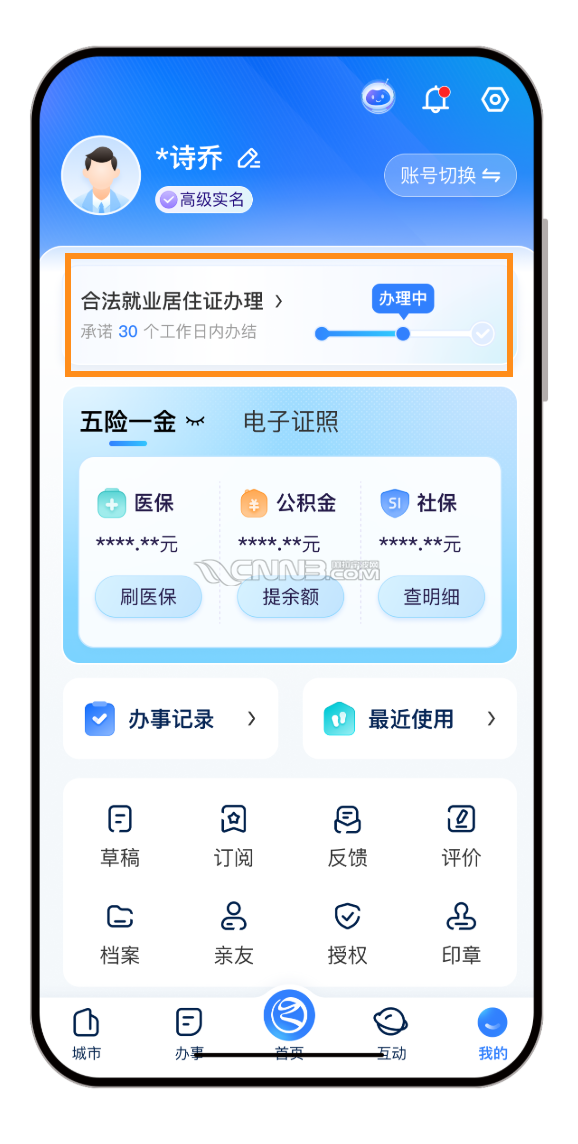Open the notifications bell
This screenshot has height=1144, width=578.
436,98
